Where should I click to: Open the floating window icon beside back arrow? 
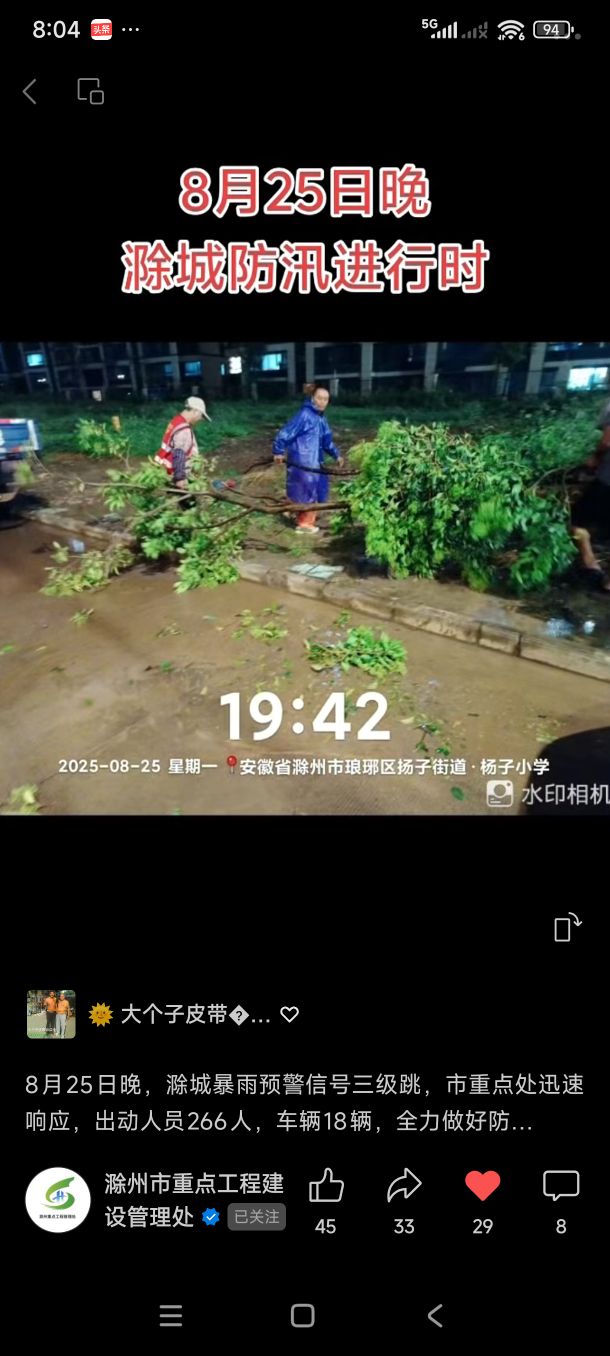(91, 91)
